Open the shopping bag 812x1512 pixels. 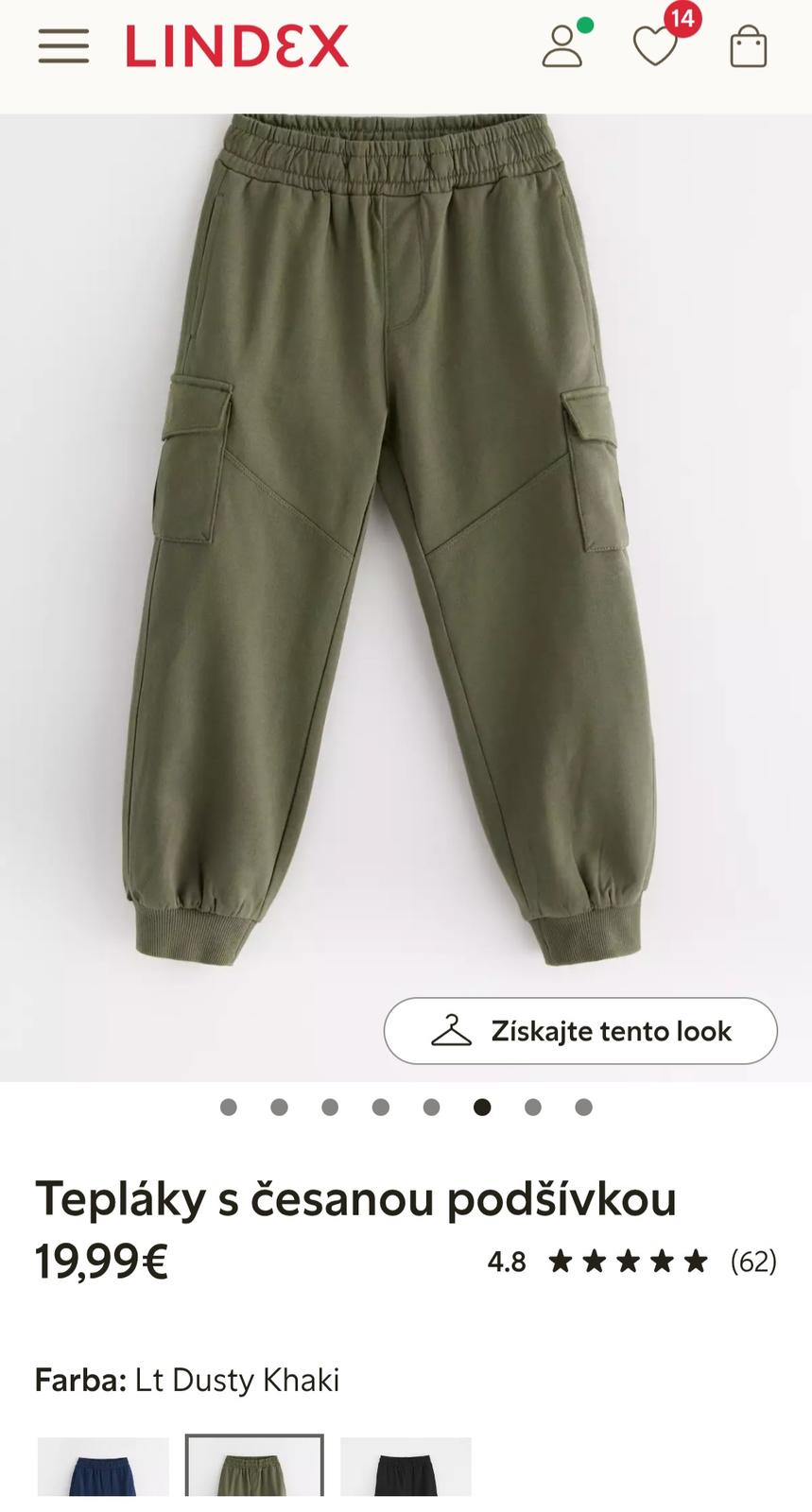click(x=748, y=46)
